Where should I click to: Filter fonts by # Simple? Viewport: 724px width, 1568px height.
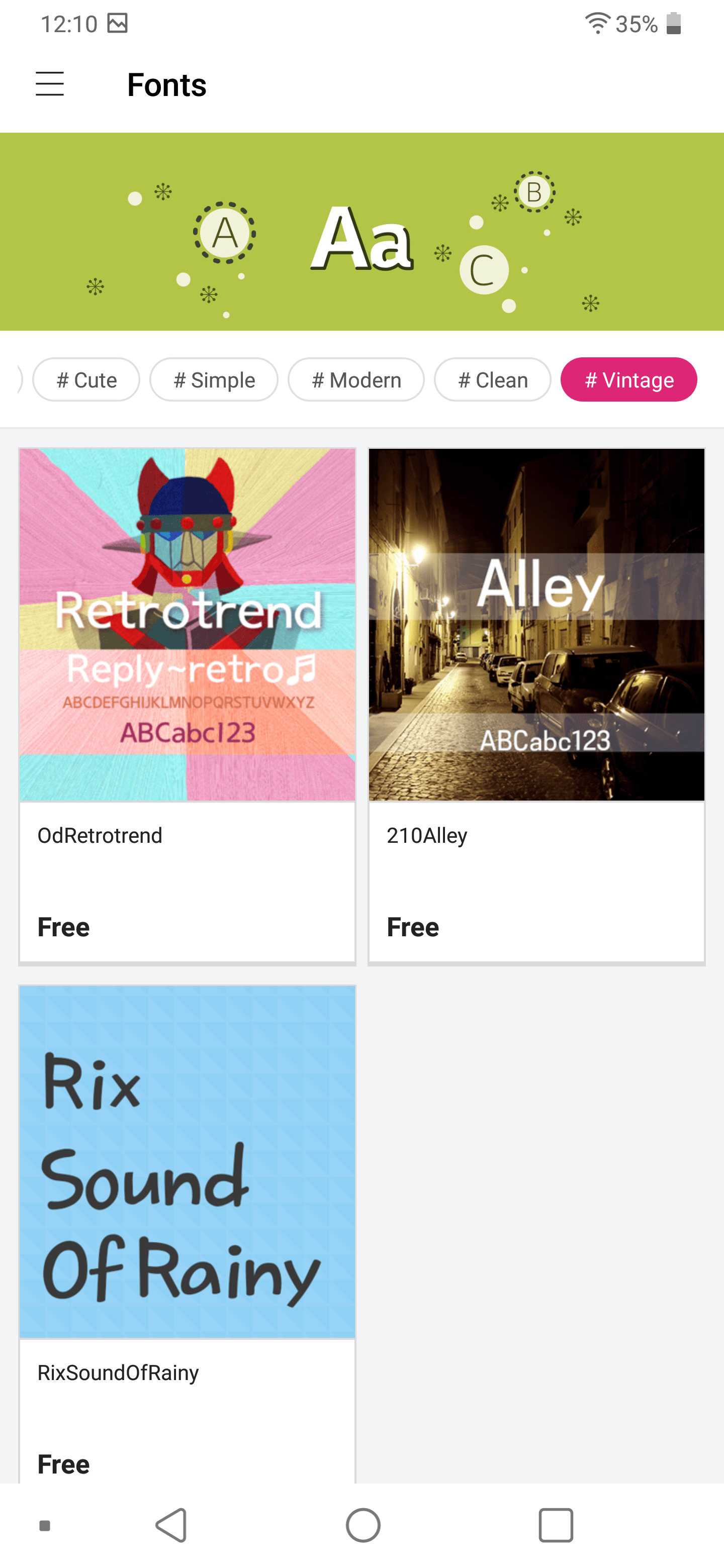pos(214,380)
